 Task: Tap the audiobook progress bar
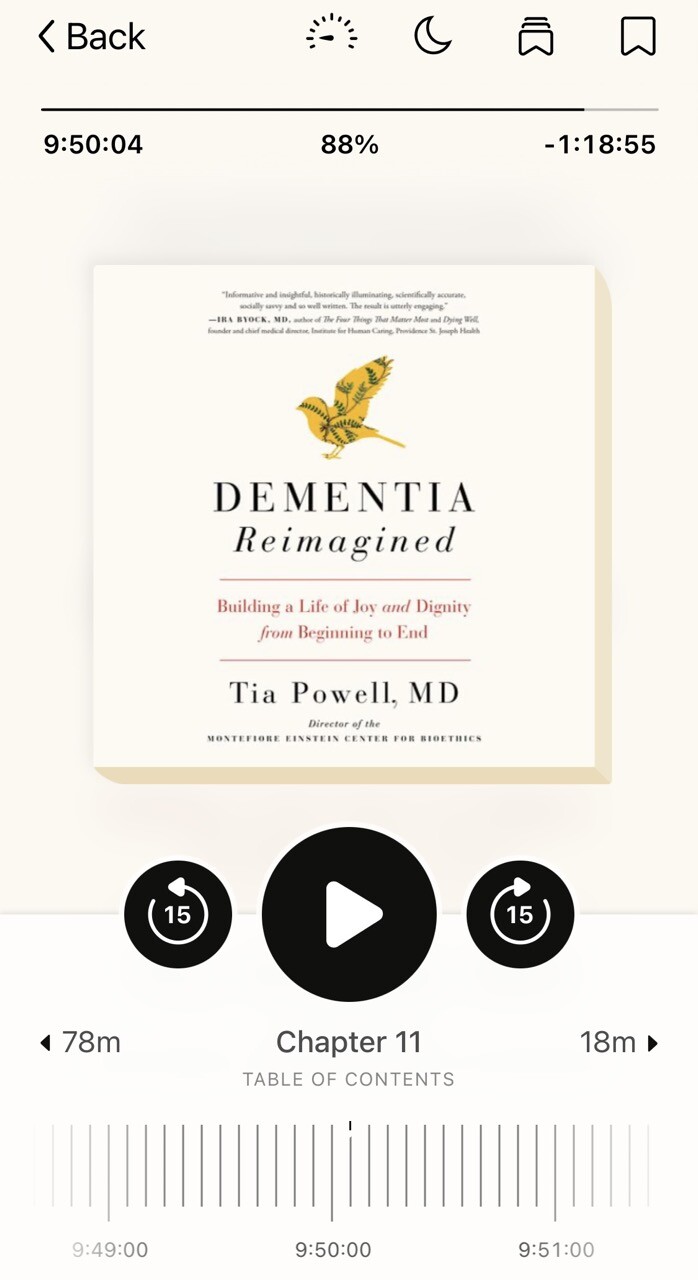(349, 109)
